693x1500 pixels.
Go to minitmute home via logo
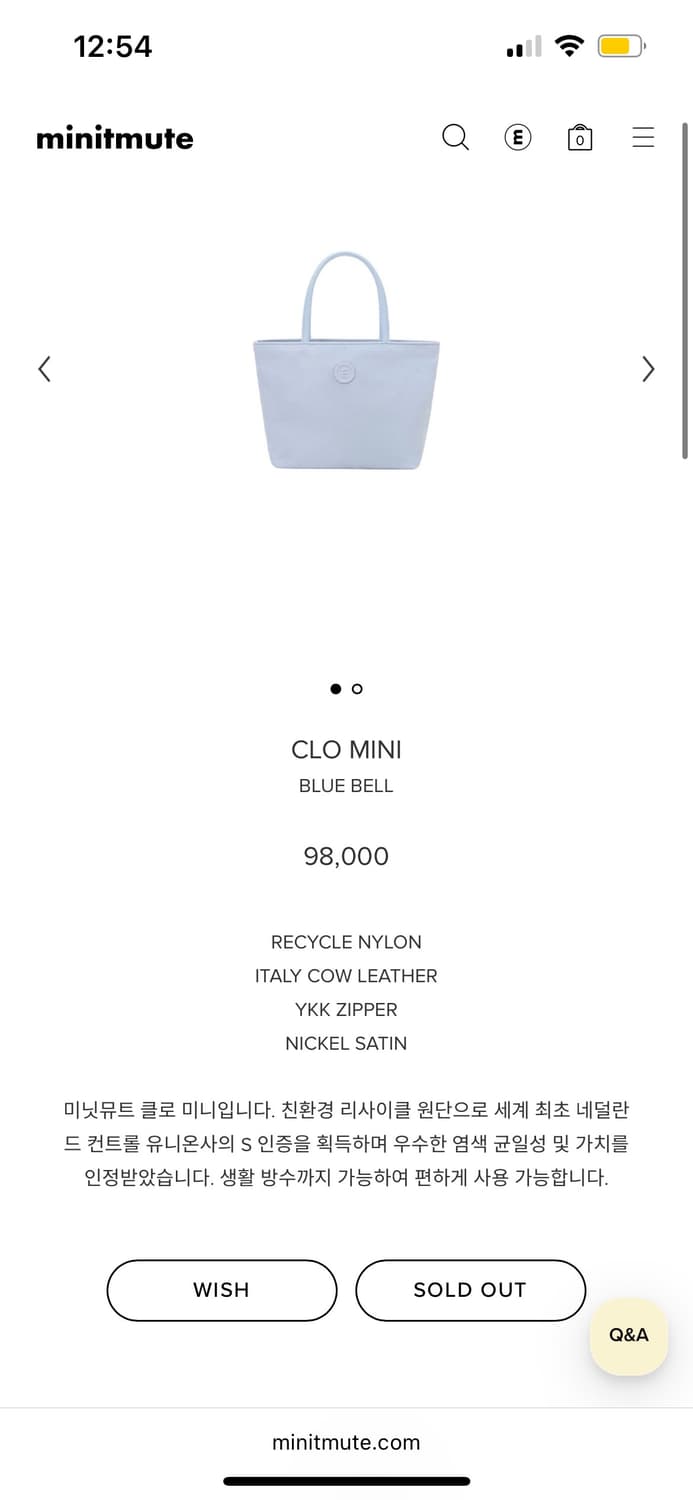[x=115, y=138]
